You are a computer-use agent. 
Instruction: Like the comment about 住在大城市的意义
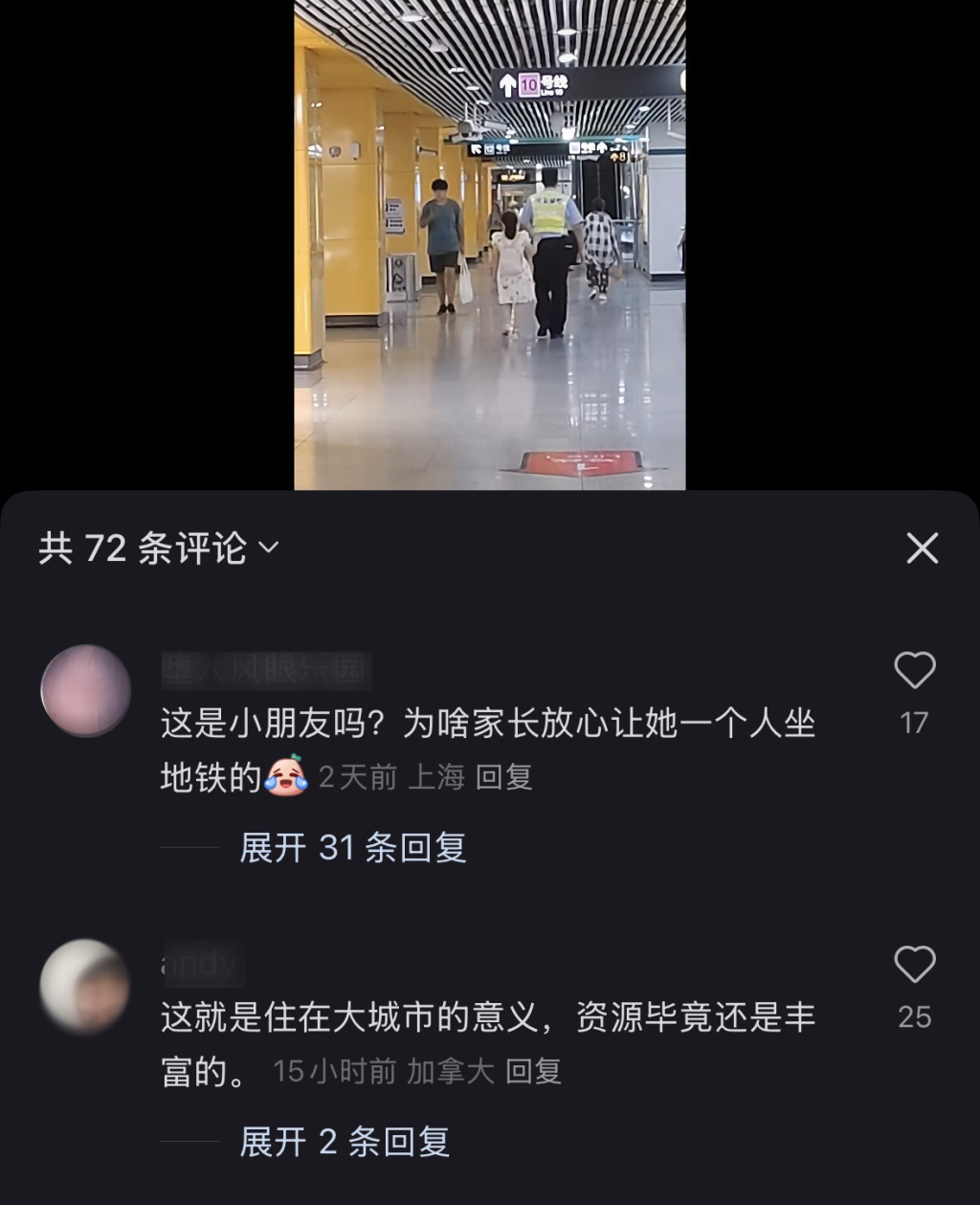[914, 965]
